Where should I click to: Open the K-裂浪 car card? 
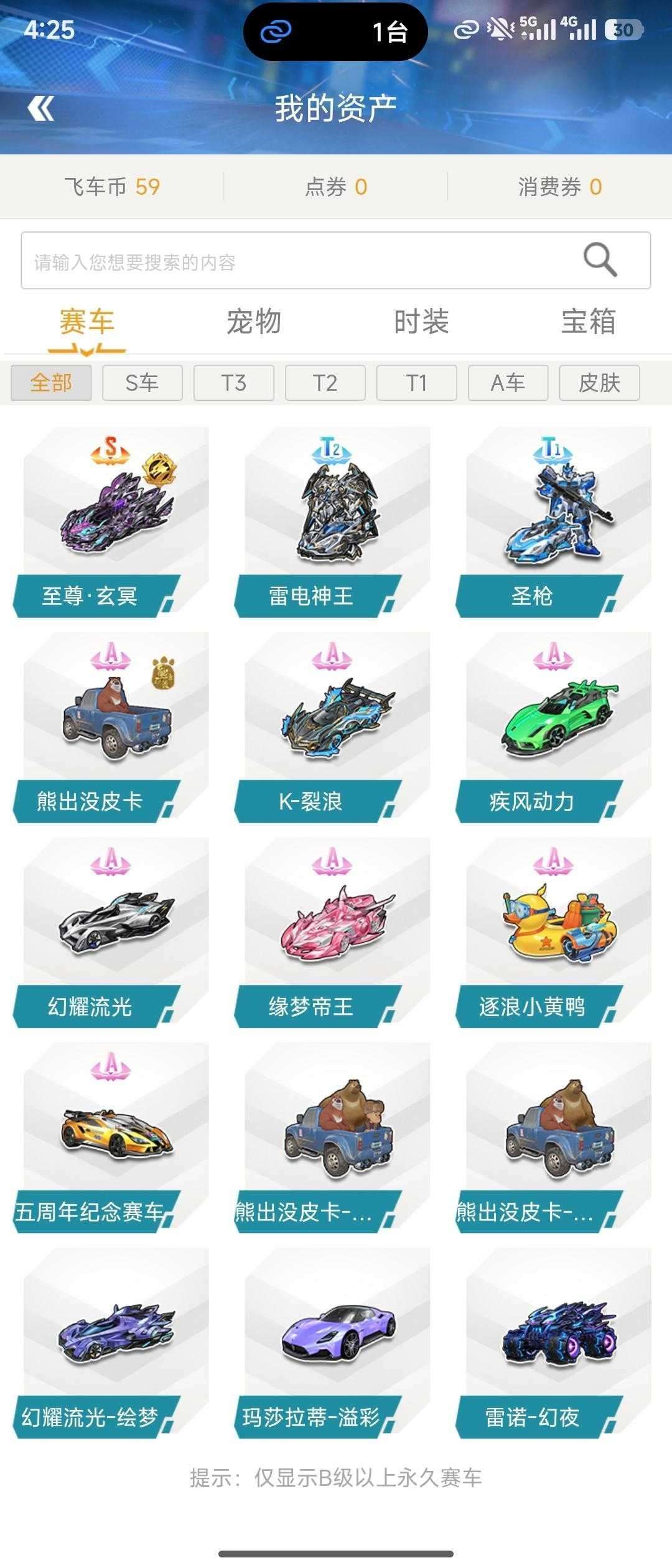click(x=332, y=728)
